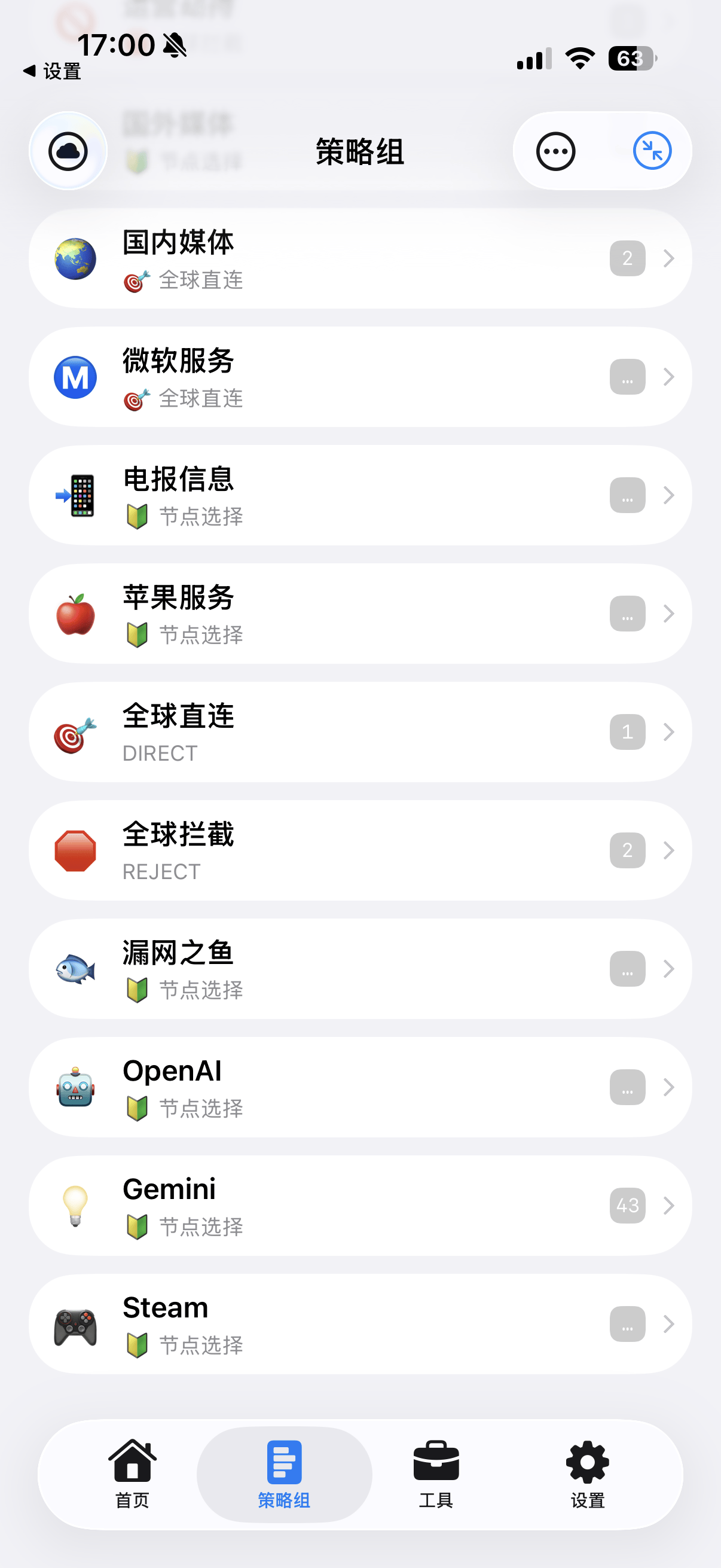The width and height of the screenshot is (721, 1568).
Task: Return to 设置 via status bar back link
Action: [53, 71]
